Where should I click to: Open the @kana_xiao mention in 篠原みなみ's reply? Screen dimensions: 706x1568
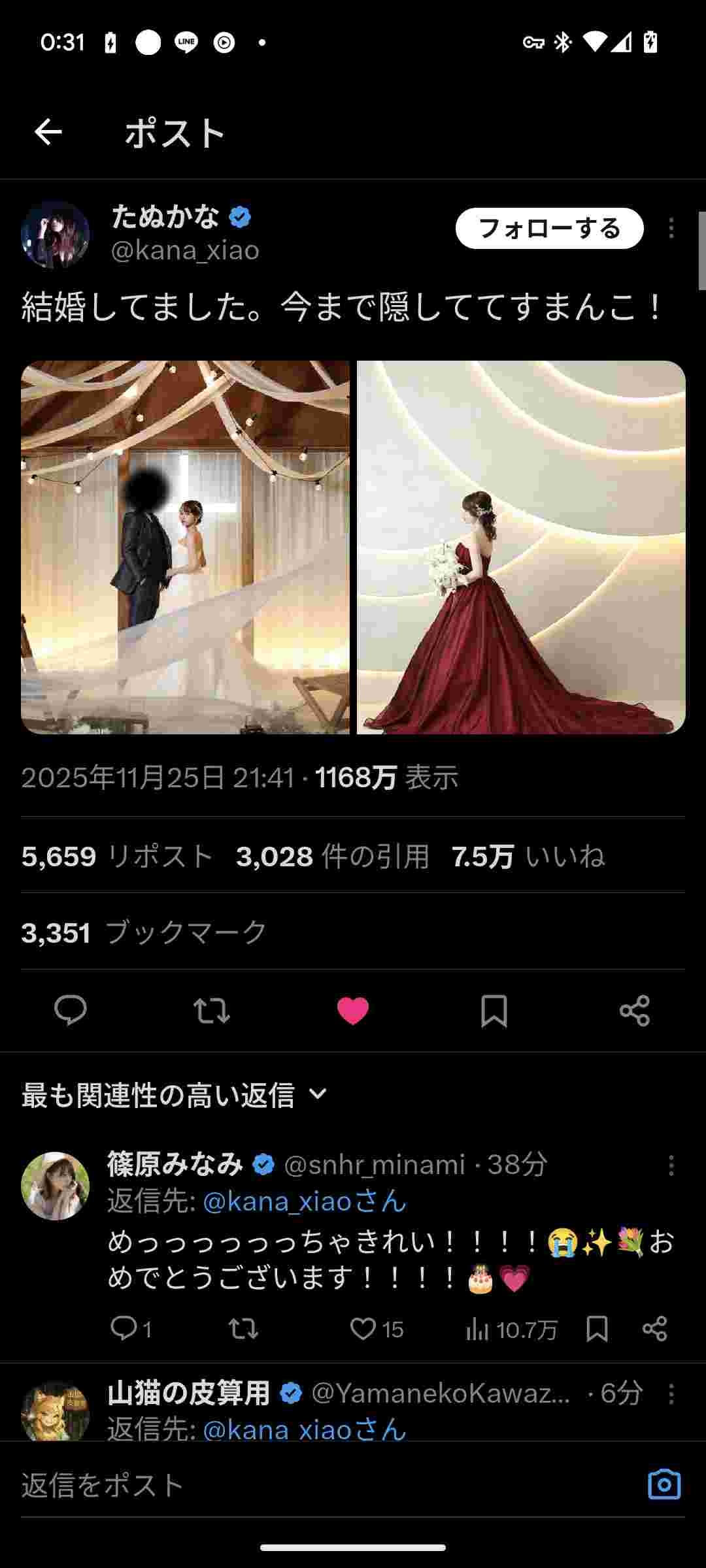(x=305, y=1201)
